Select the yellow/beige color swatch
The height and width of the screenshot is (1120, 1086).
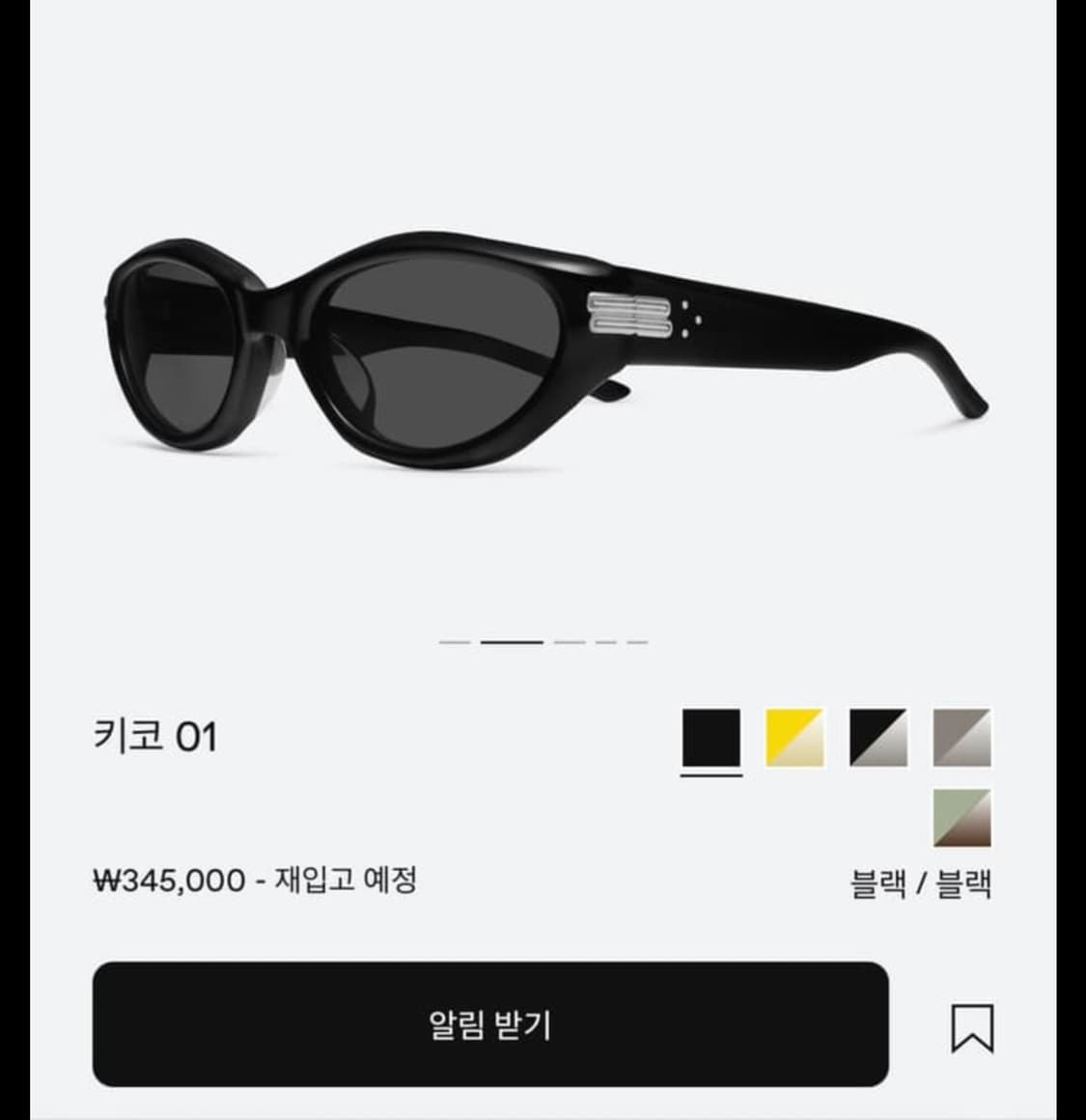(x=792, y=739)
